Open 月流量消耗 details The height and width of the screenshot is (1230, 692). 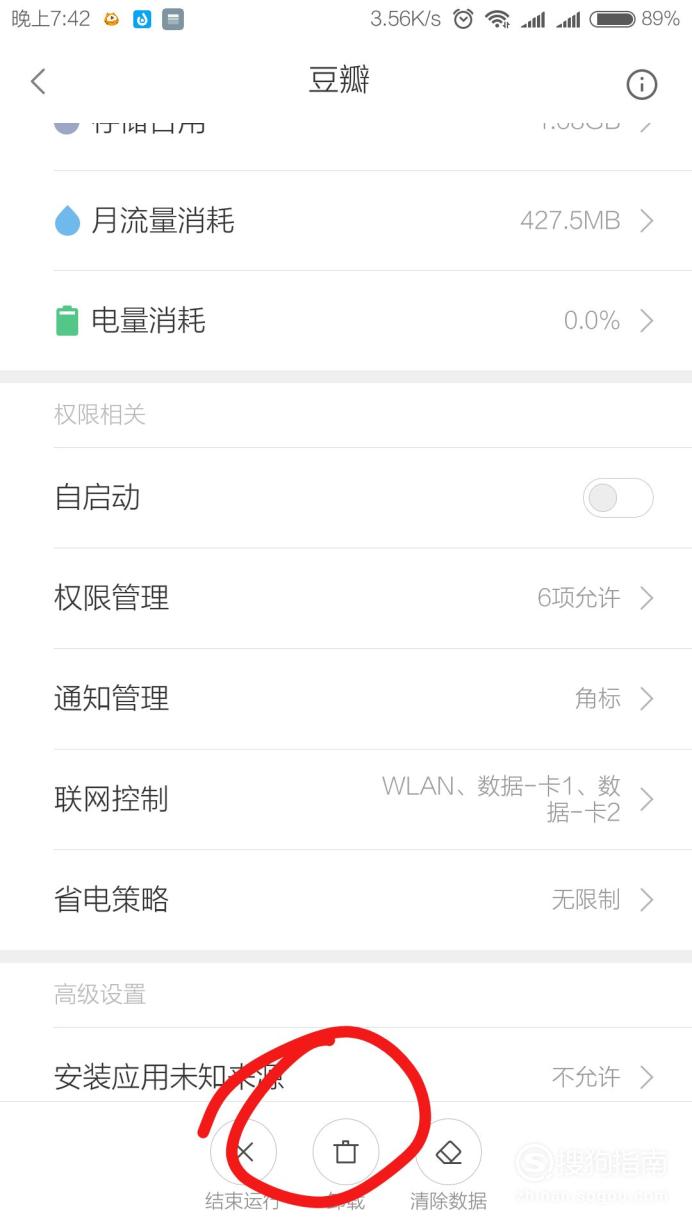click(346, 221)
